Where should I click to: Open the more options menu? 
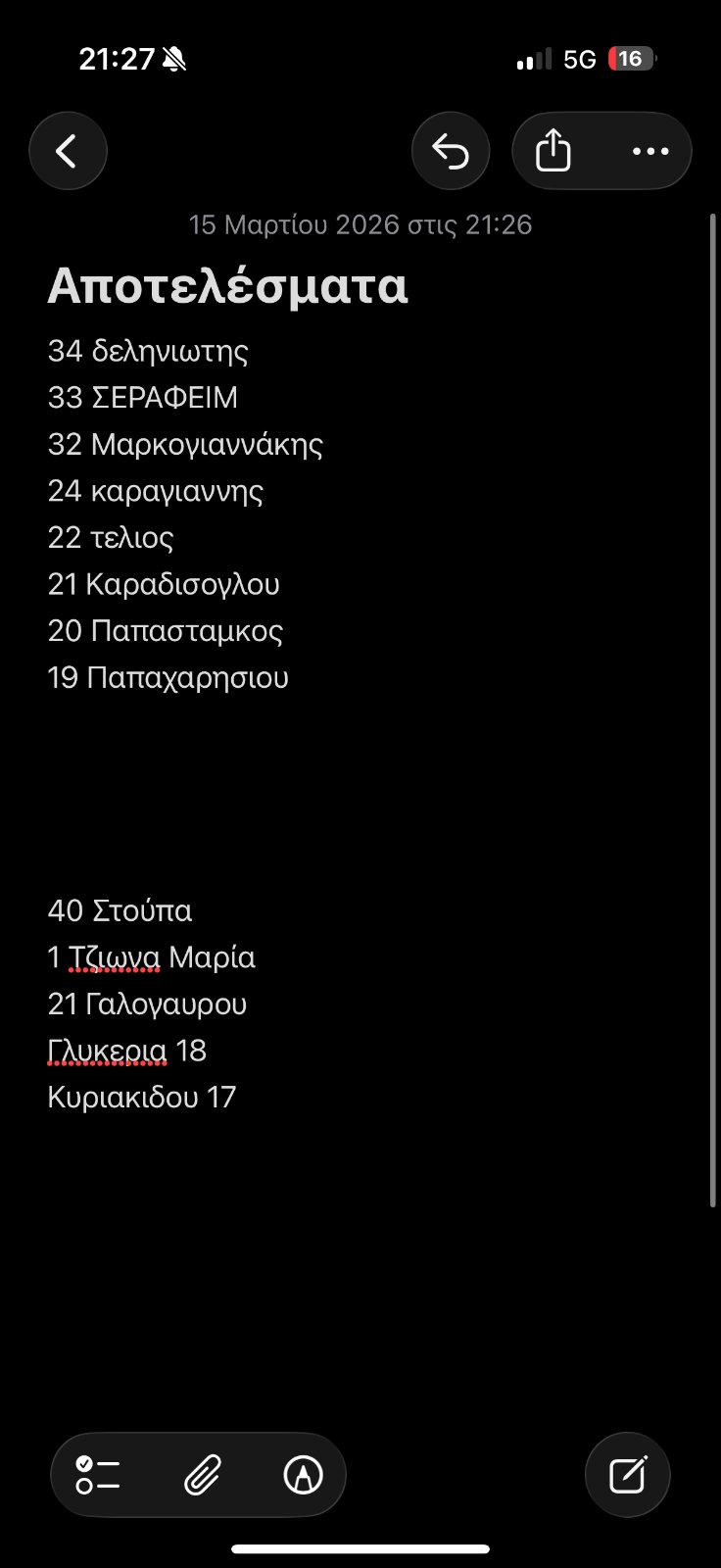[650, 151]
